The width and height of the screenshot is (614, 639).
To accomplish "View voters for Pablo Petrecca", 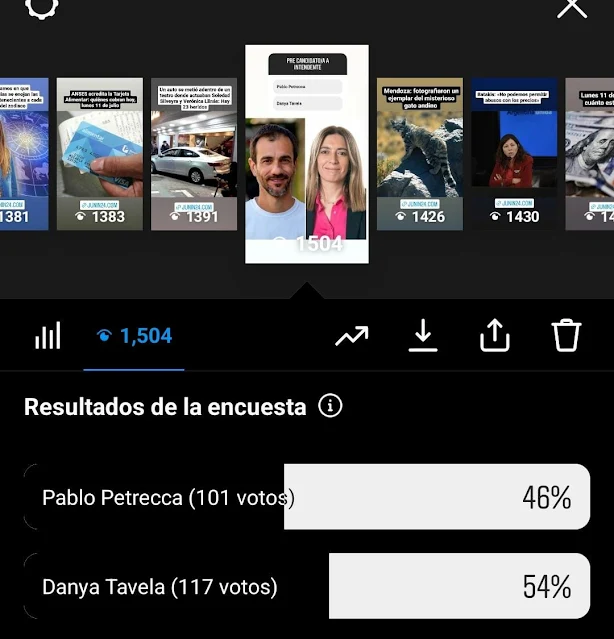I will pyautogui.click(x=306, y=497).
